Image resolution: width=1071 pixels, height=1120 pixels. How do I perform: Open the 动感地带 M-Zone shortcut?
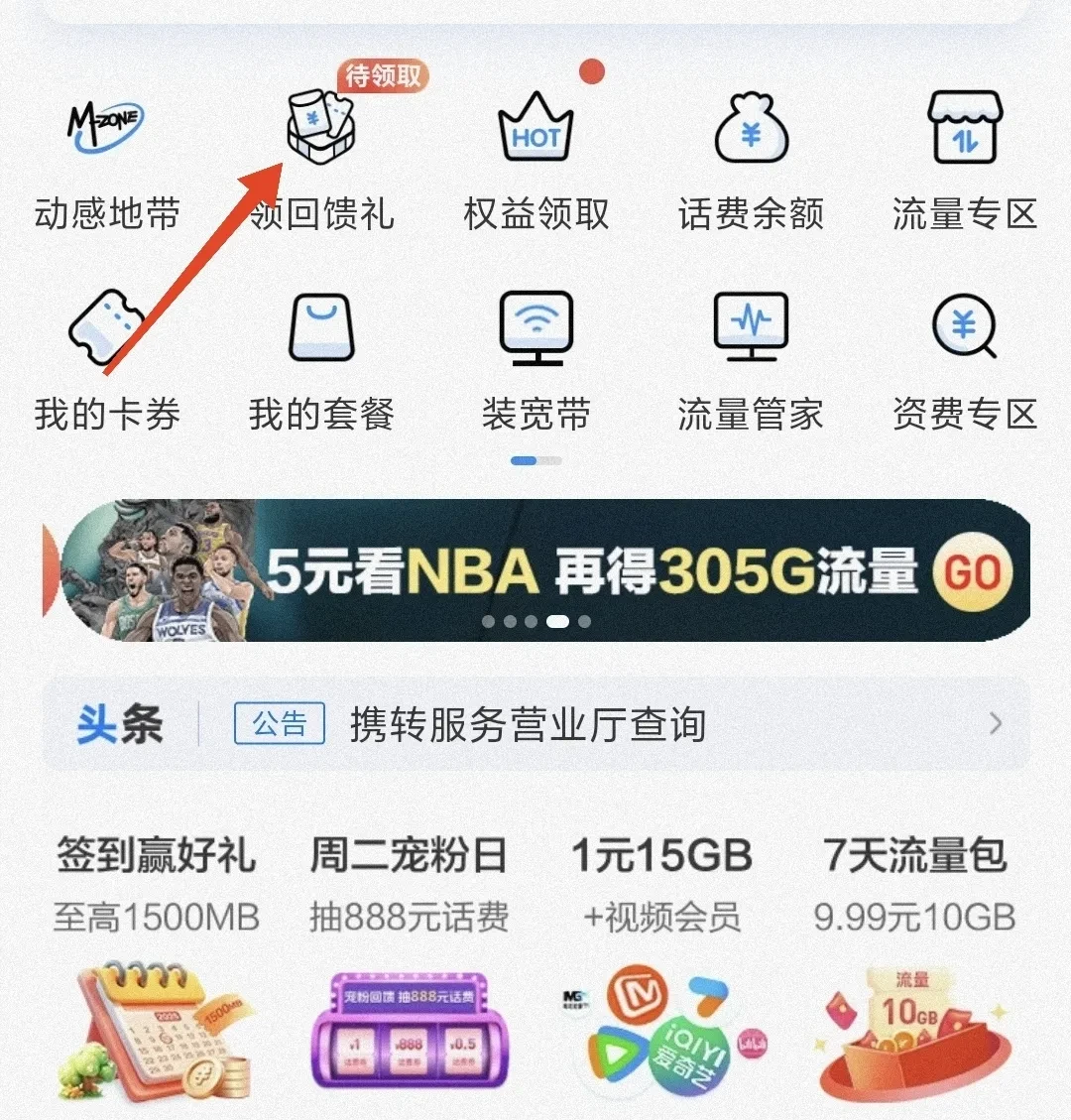pyautogui.click(x=107, y=159)
